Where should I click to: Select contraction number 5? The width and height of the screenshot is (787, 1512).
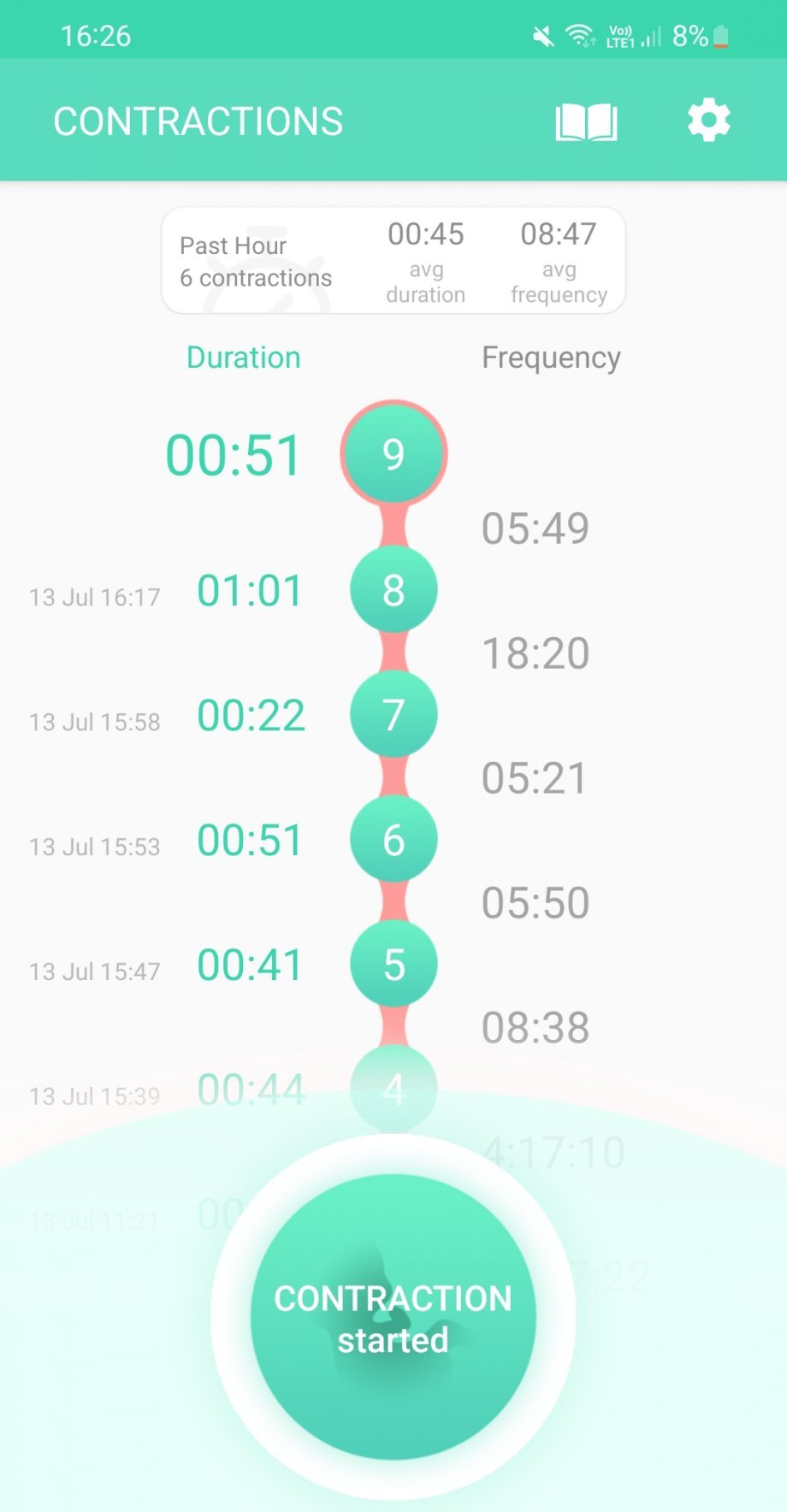[x=393, y=964]
